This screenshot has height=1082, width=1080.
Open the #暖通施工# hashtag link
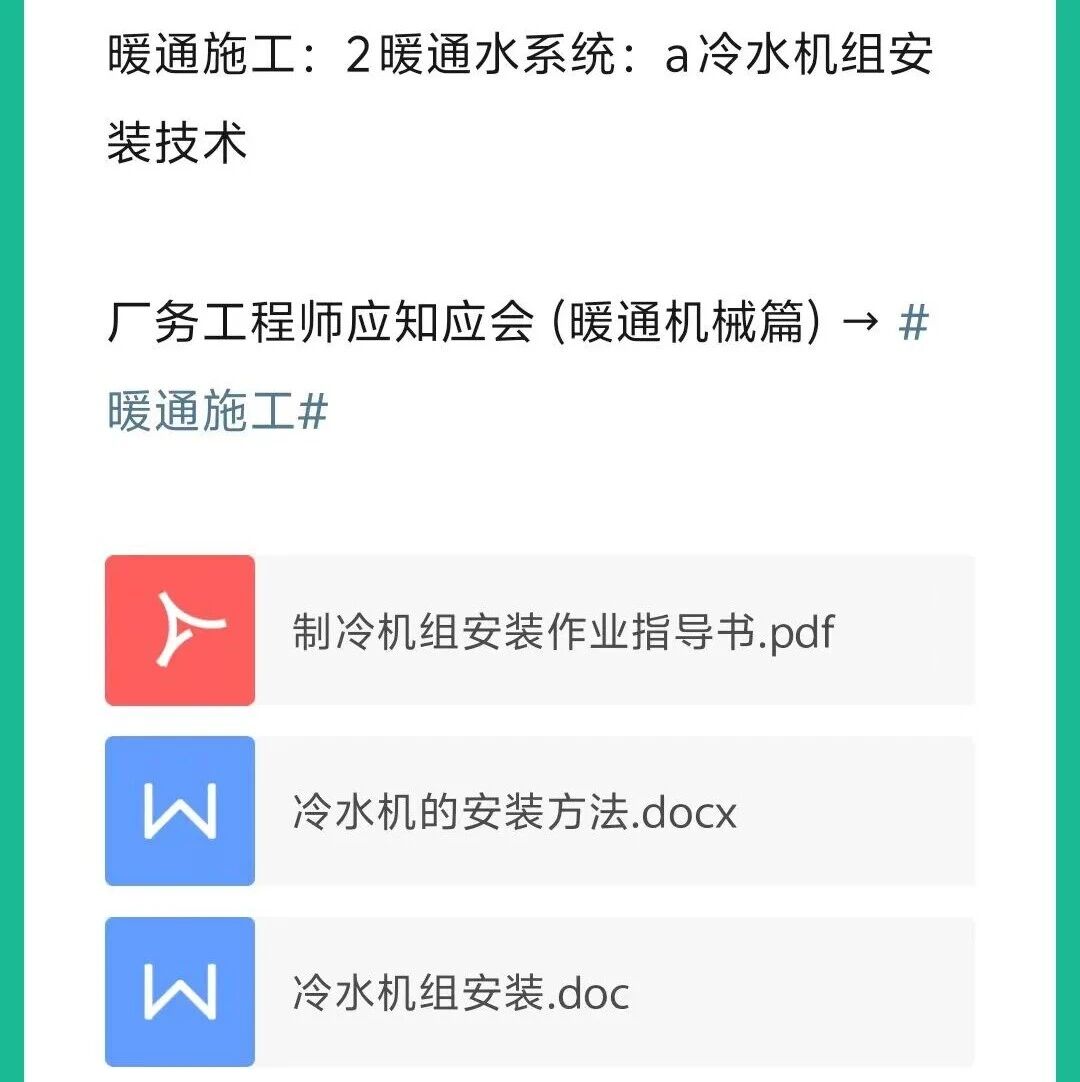[x=218, y=411]
